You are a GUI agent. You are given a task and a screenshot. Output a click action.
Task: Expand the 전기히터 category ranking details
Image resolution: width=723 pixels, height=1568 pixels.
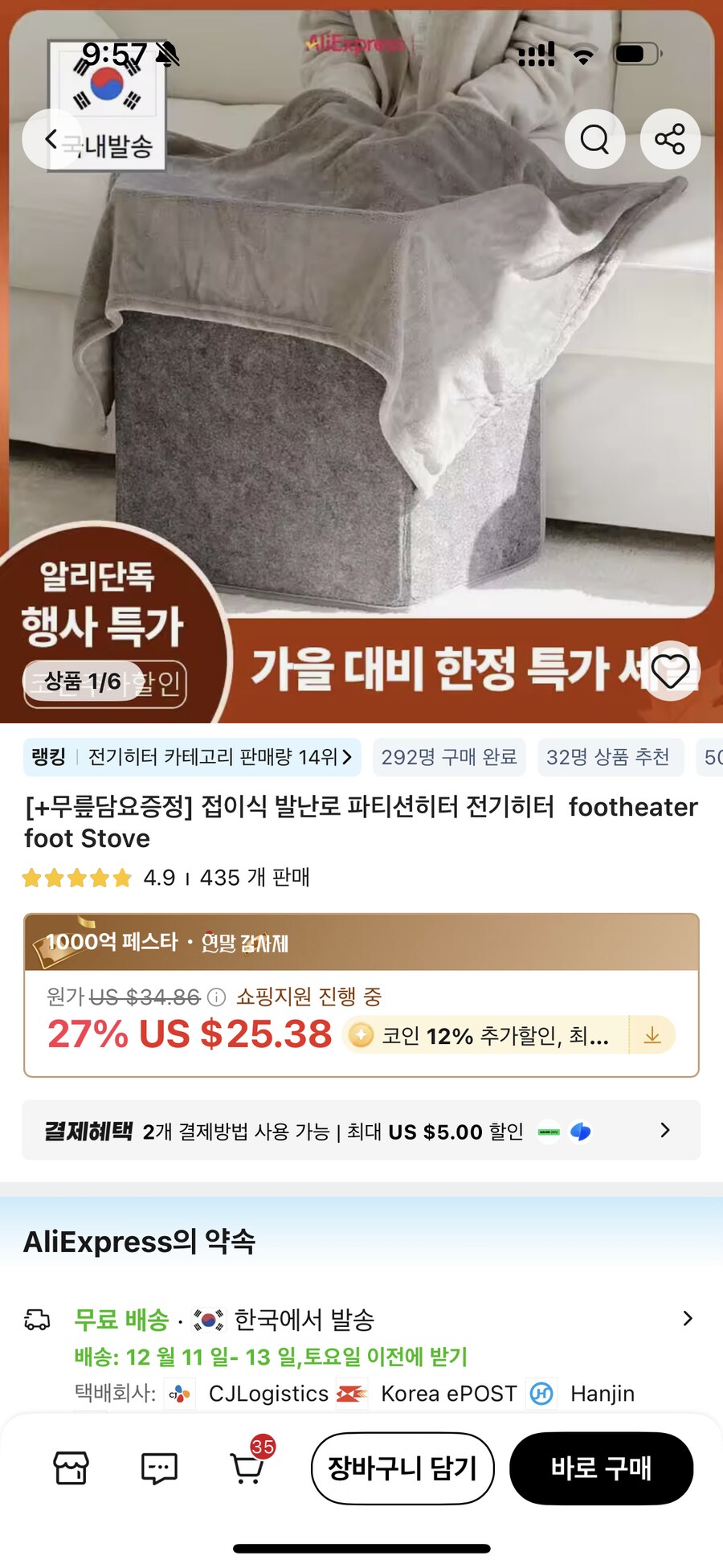pos(345,756)
